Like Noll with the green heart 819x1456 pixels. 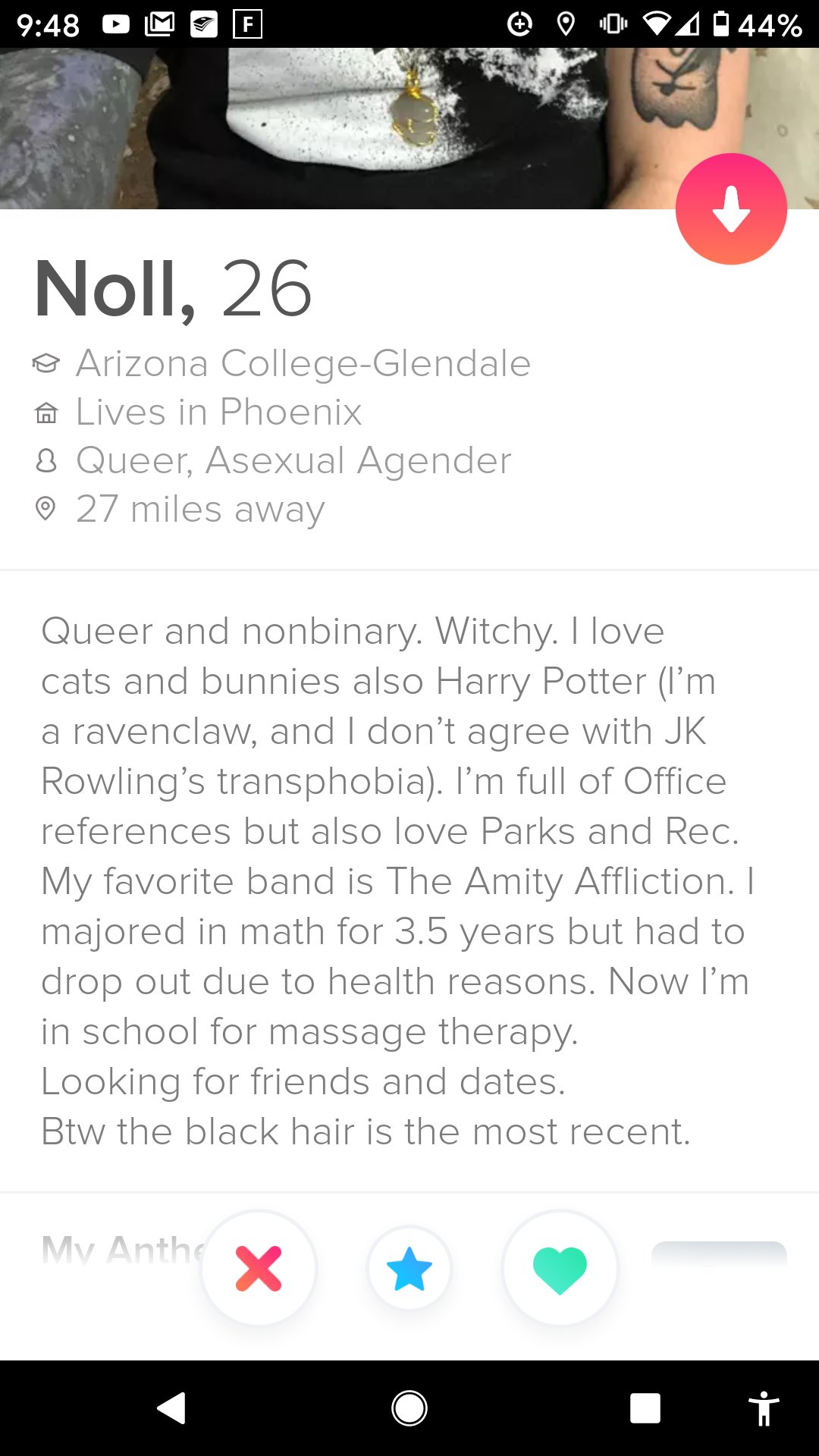click(560, 1269)
